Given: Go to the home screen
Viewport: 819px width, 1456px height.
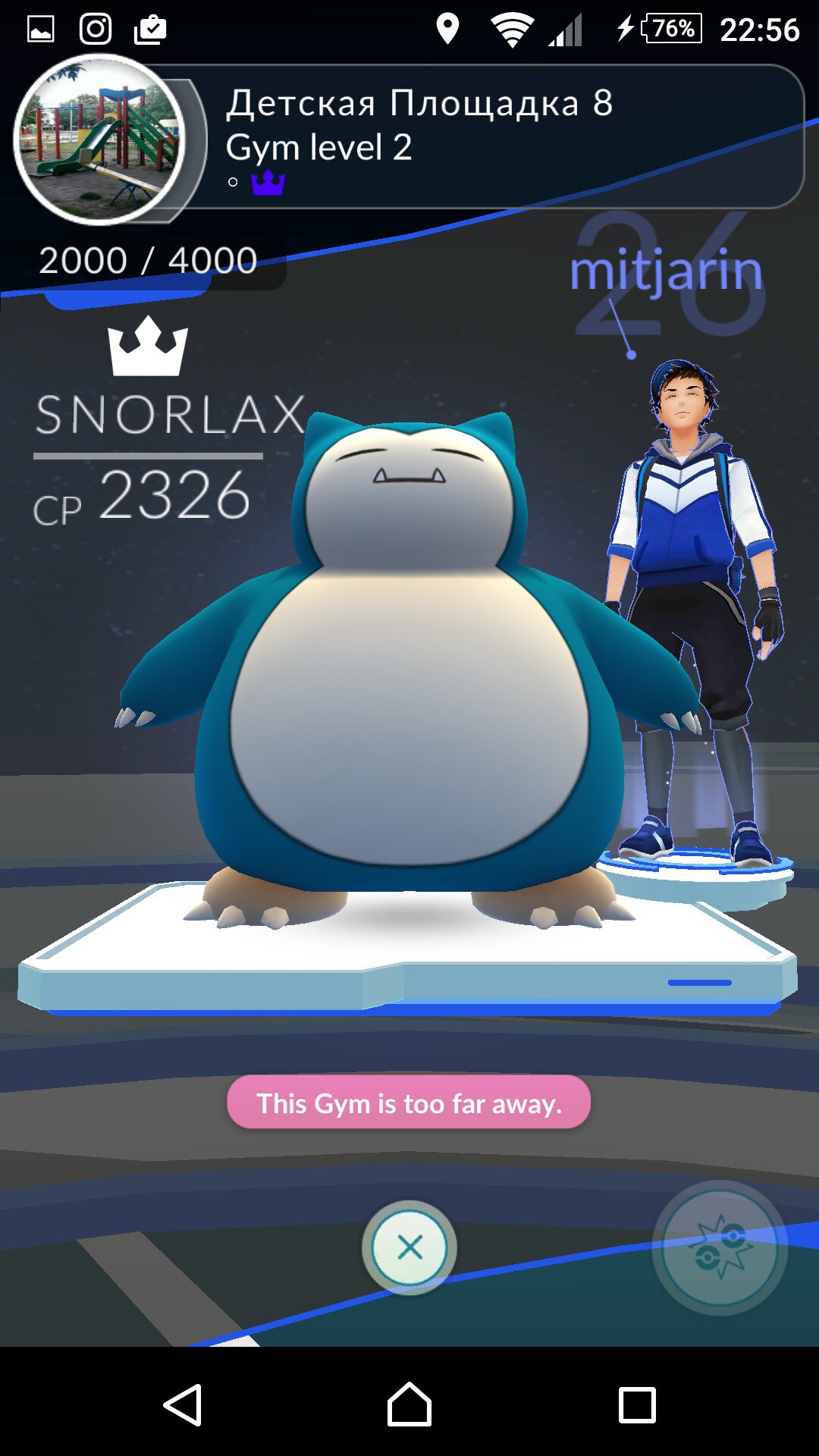Looking at the screenshot, I should pos(409,1405).
